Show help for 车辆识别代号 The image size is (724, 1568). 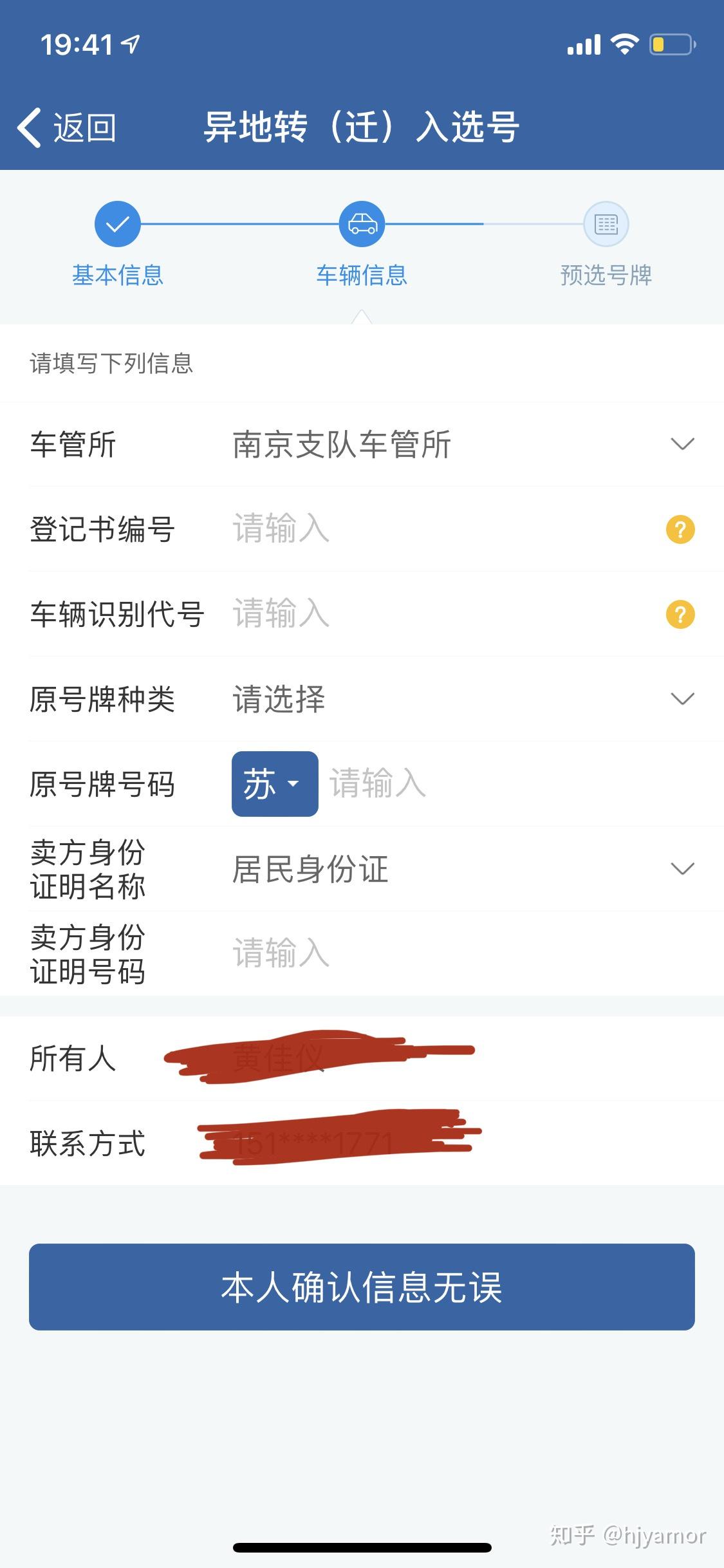680,614
